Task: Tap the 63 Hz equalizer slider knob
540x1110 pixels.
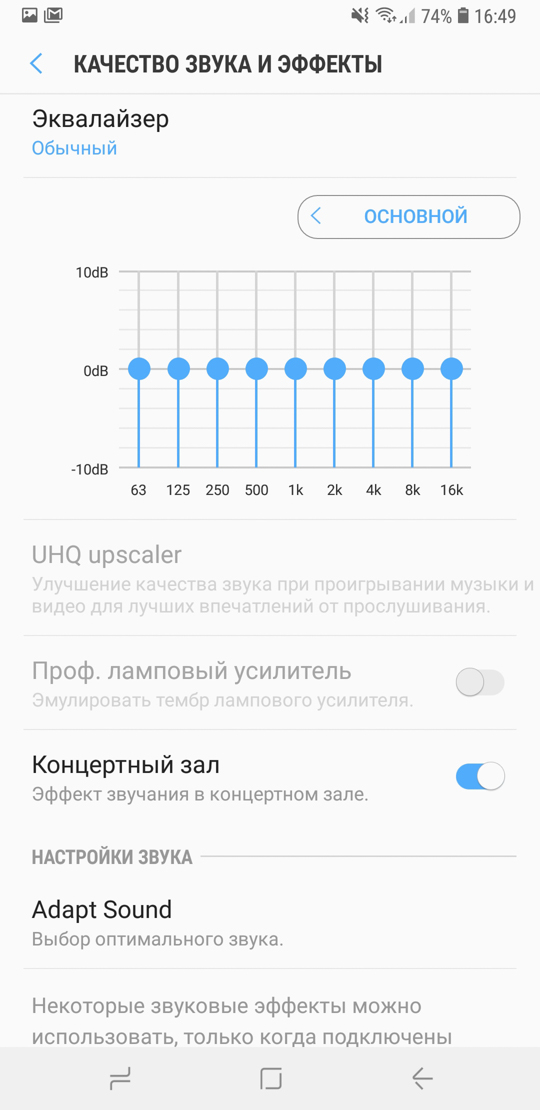Action: [139, 369]
